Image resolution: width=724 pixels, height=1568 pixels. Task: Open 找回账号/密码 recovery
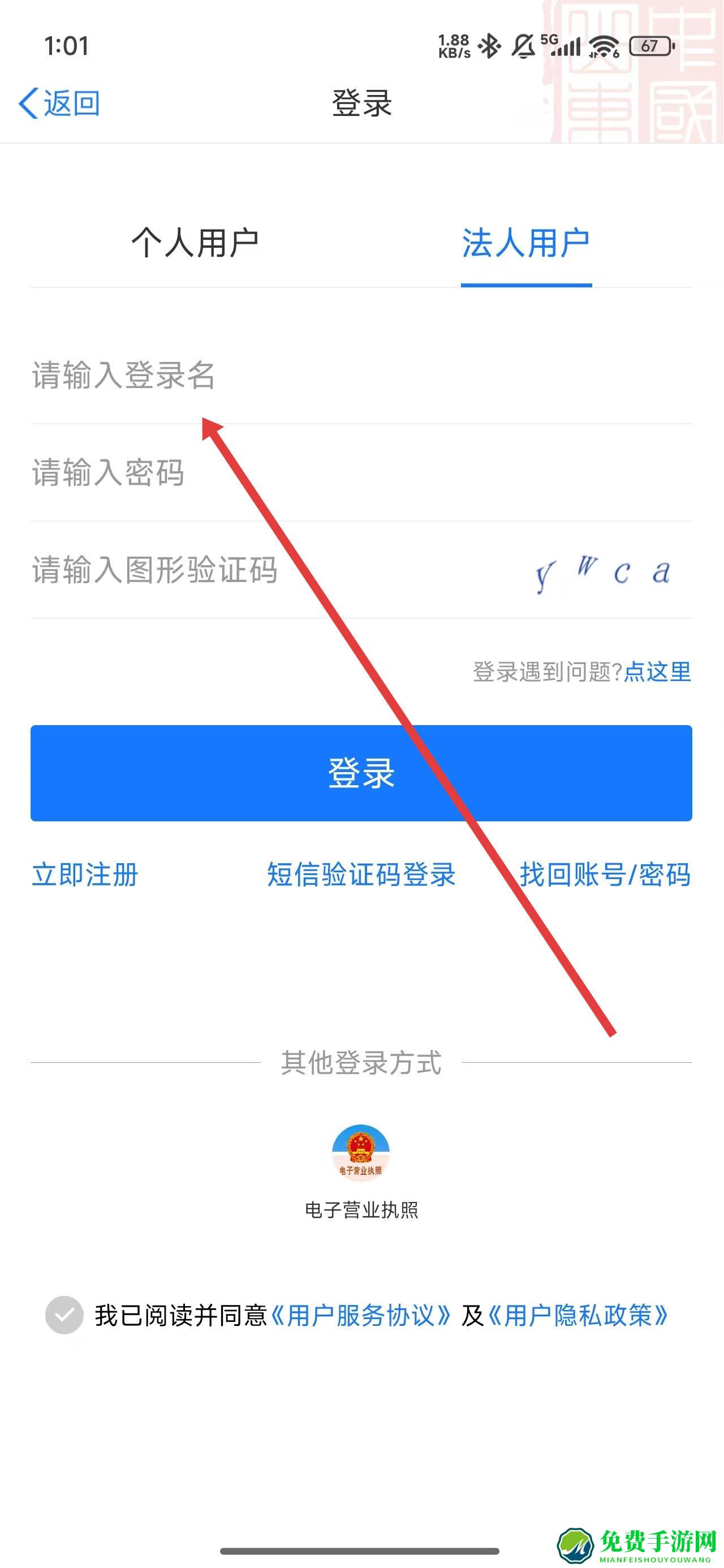point(605,875)
